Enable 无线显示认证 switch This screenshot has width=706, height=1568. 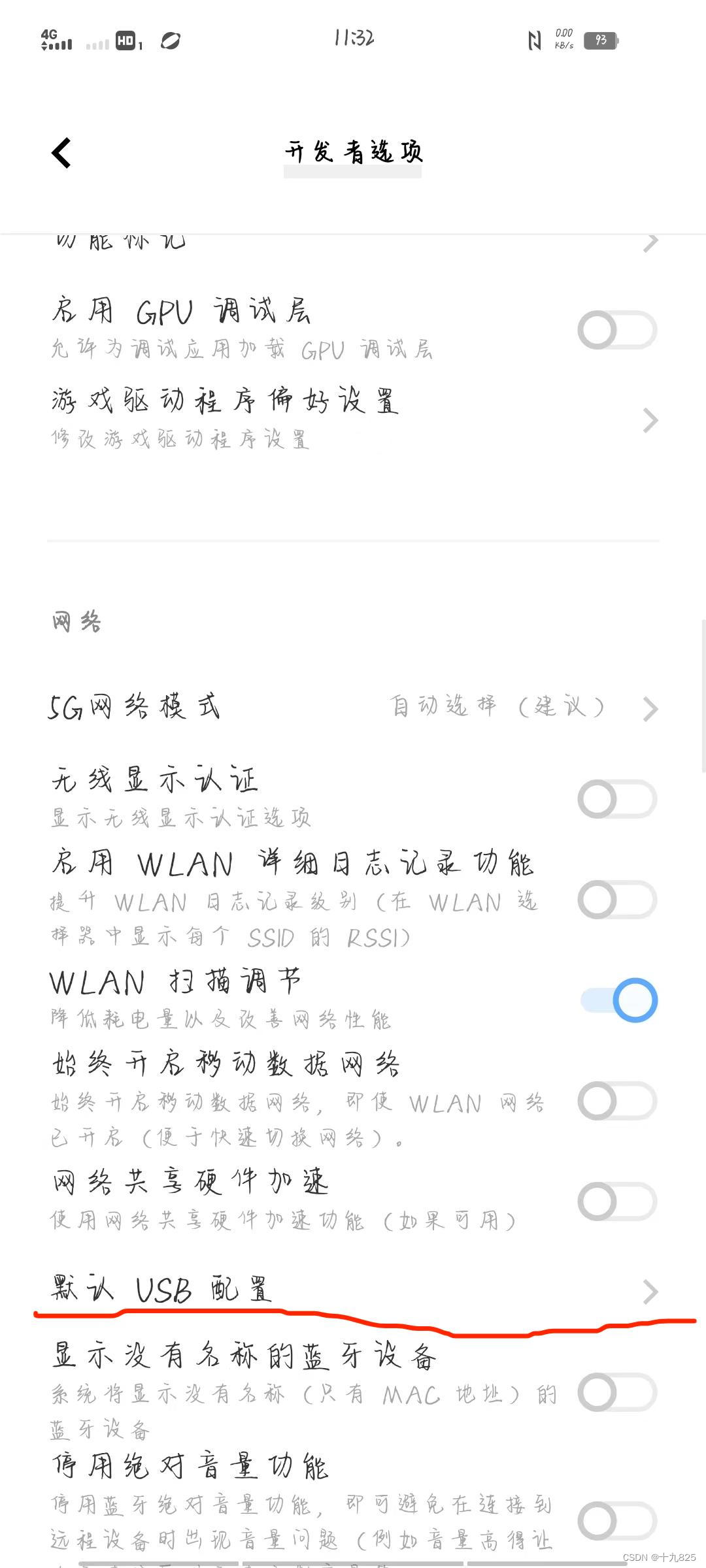(x=617, y=798)
